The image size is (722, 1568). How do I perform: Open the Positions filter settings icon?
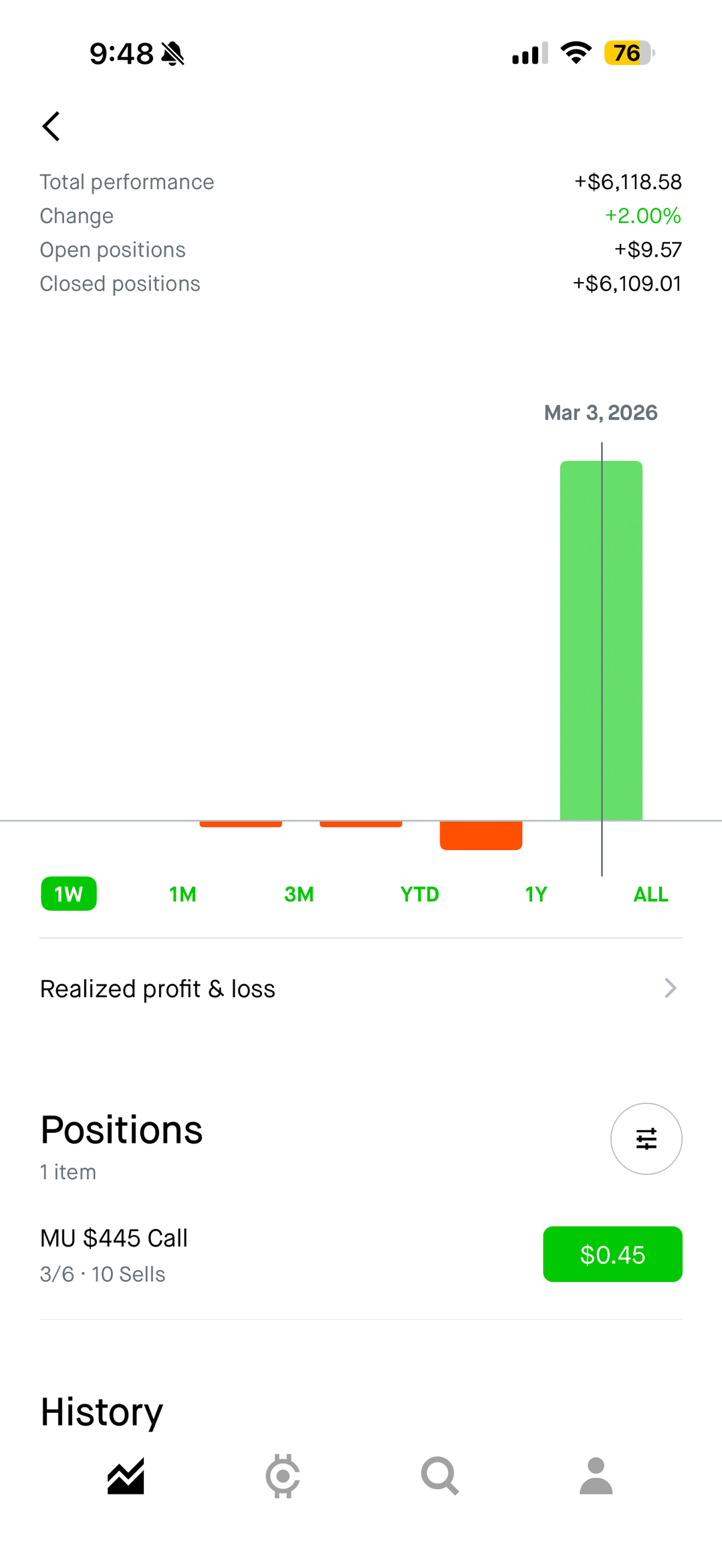click(646, 1138)
